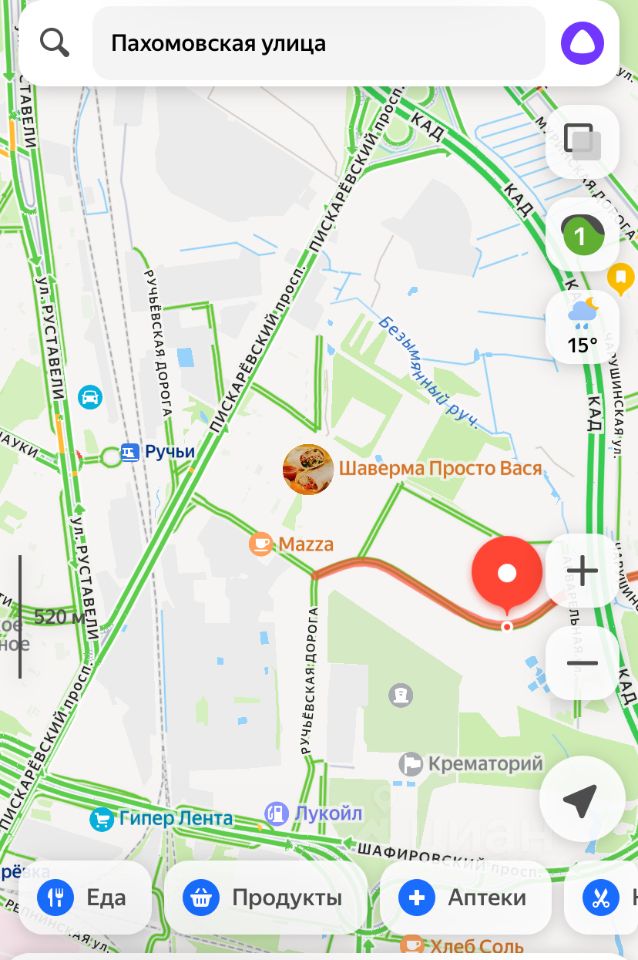Open the Mazza cafe marker
This screenshot has height=960, width=638.
pos(261,544)
